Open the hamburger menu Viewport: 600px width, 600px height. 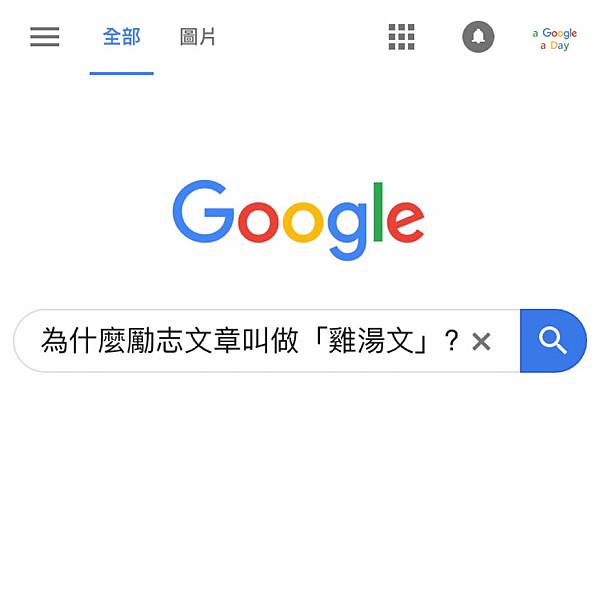point(44,37)
